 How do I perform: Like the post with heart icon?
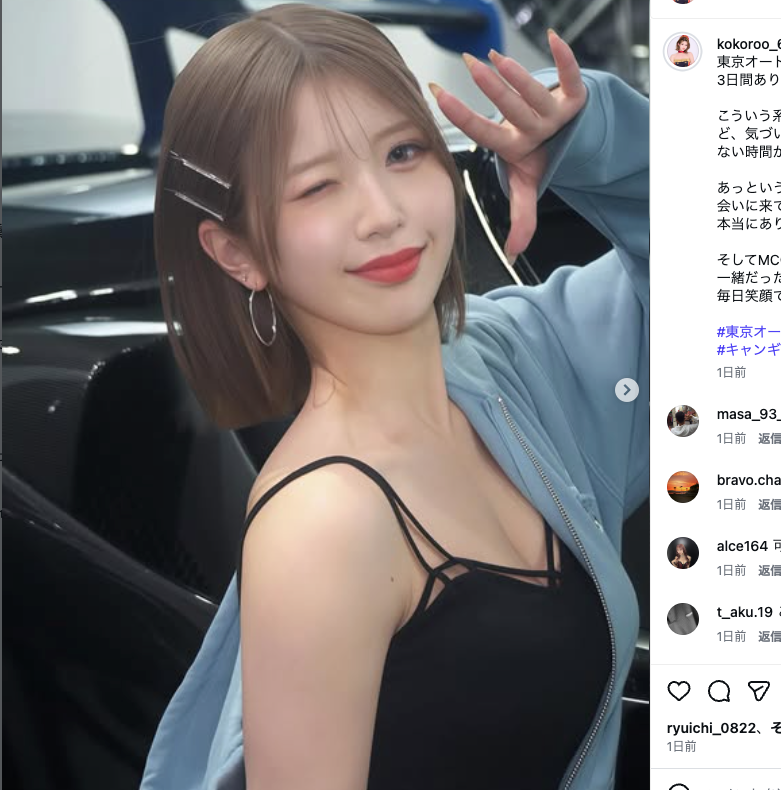(x=679, y=691)
